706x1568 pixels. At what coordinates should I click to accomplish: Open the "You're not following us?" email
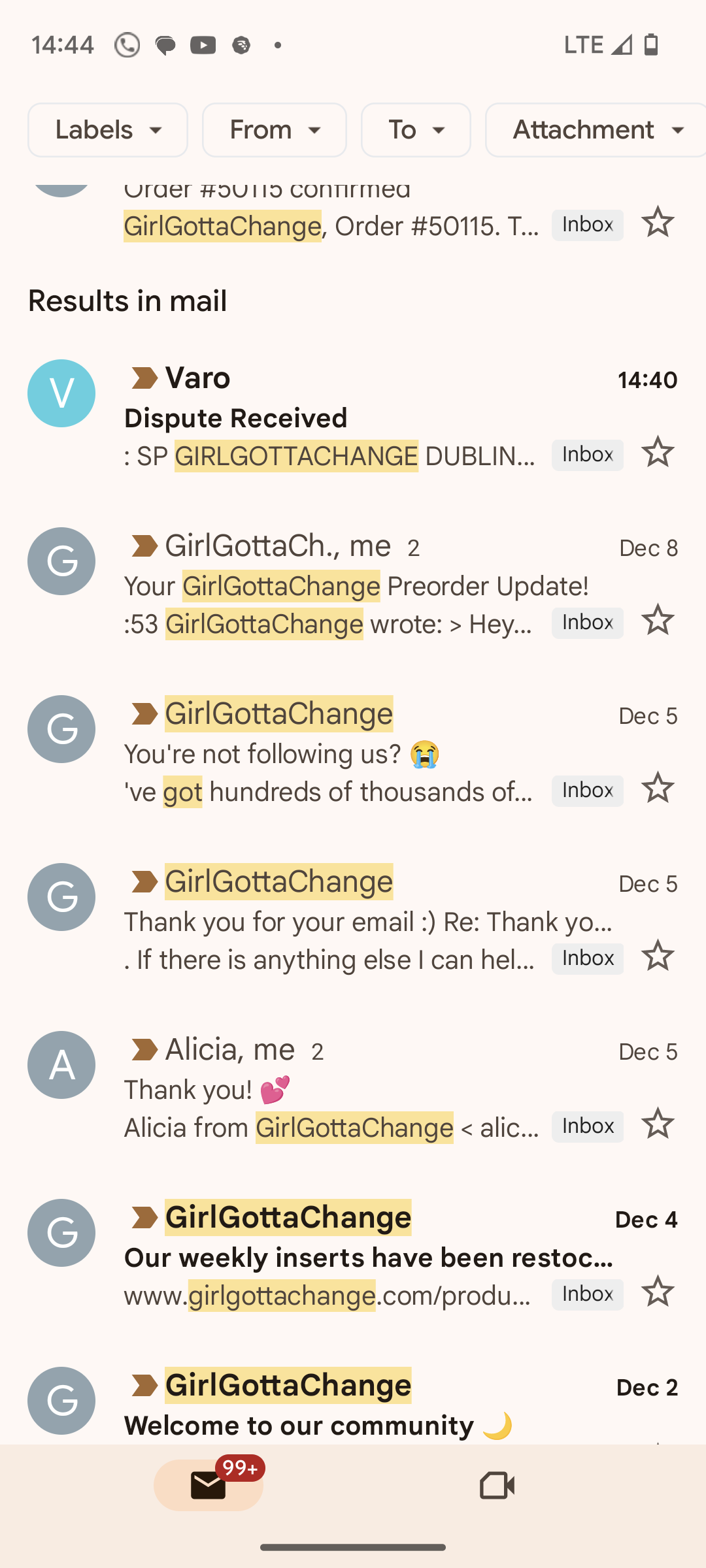coord(353,754)
